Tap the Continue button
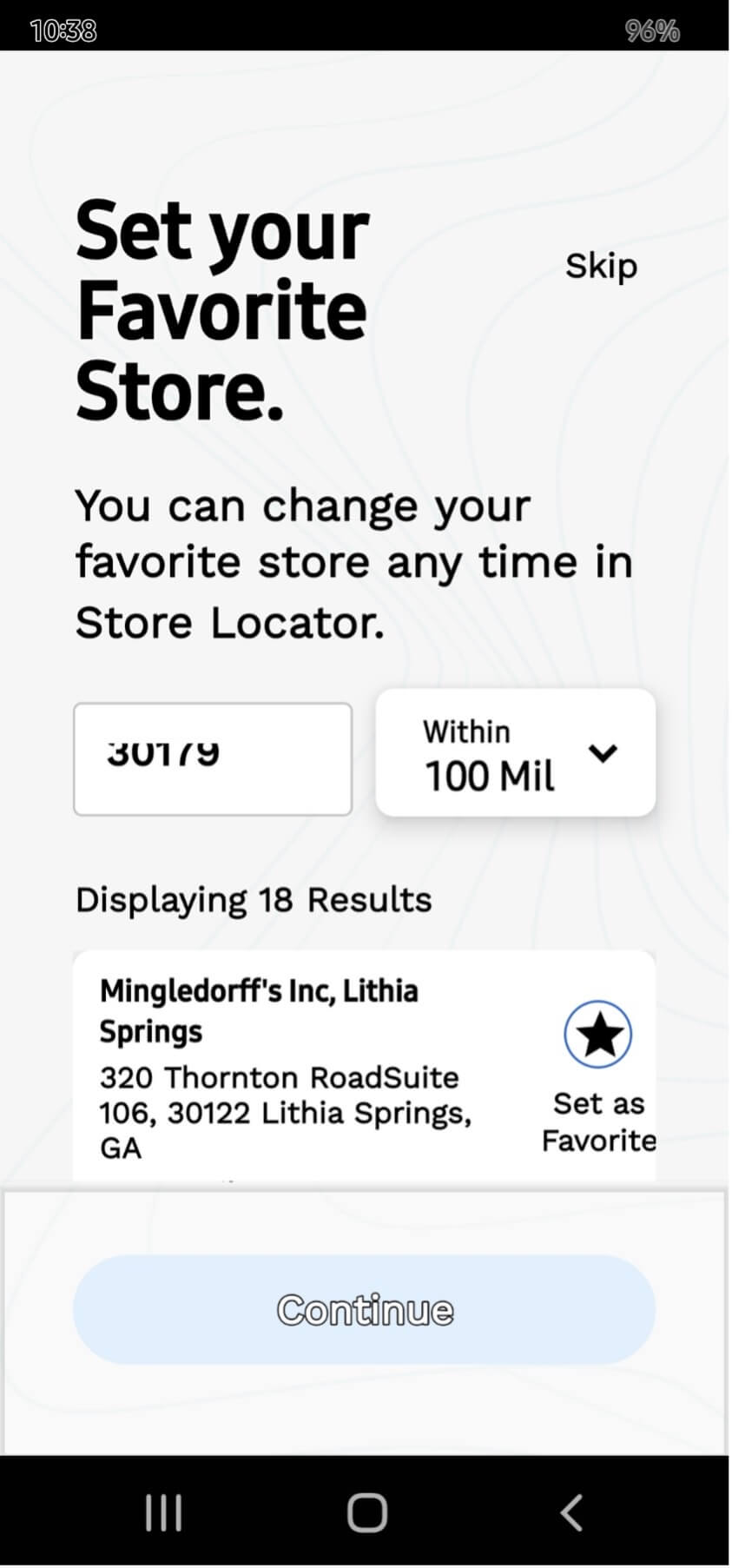Screen dimensions: 732x1568 click(364, 1310)
